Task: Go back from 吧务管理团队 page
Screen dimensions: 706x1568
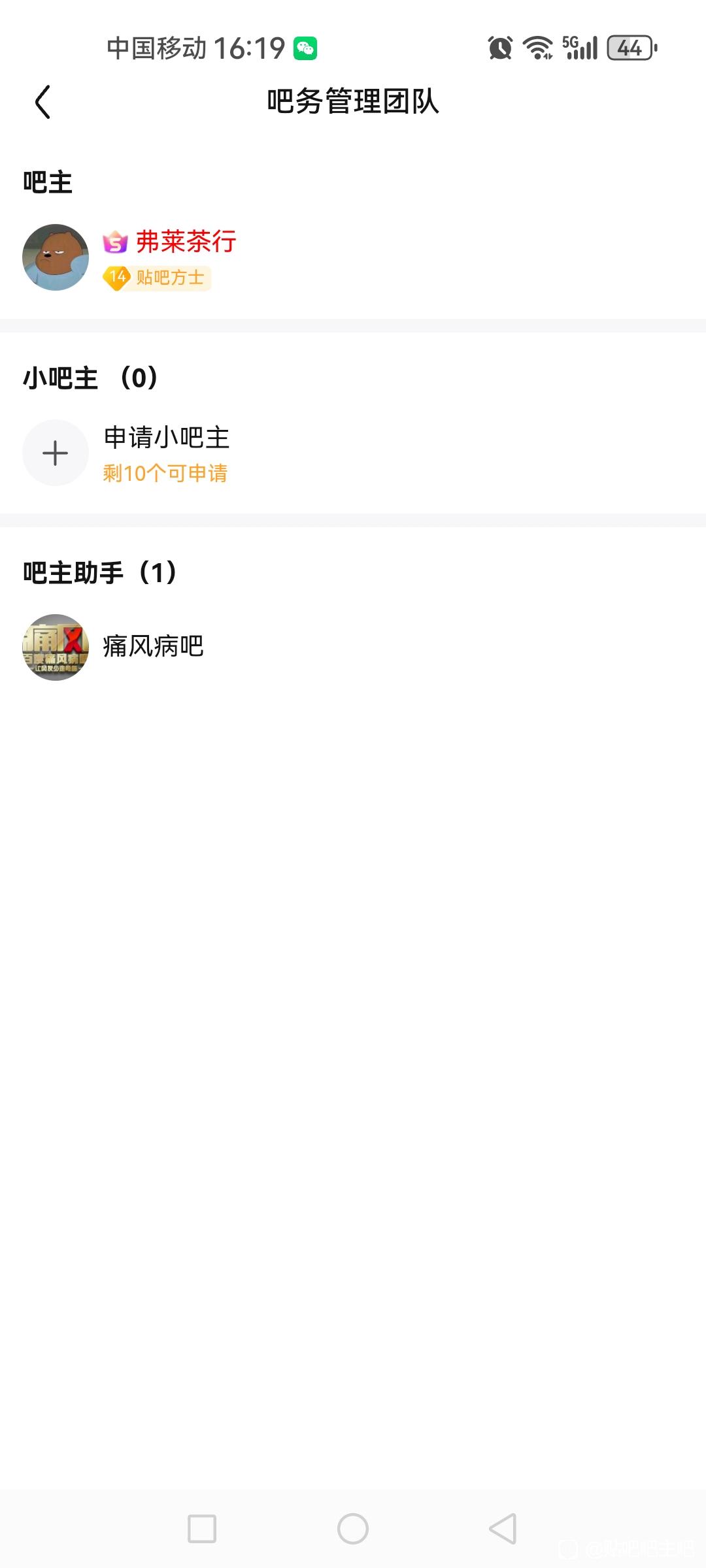Action: coord(43,102)
